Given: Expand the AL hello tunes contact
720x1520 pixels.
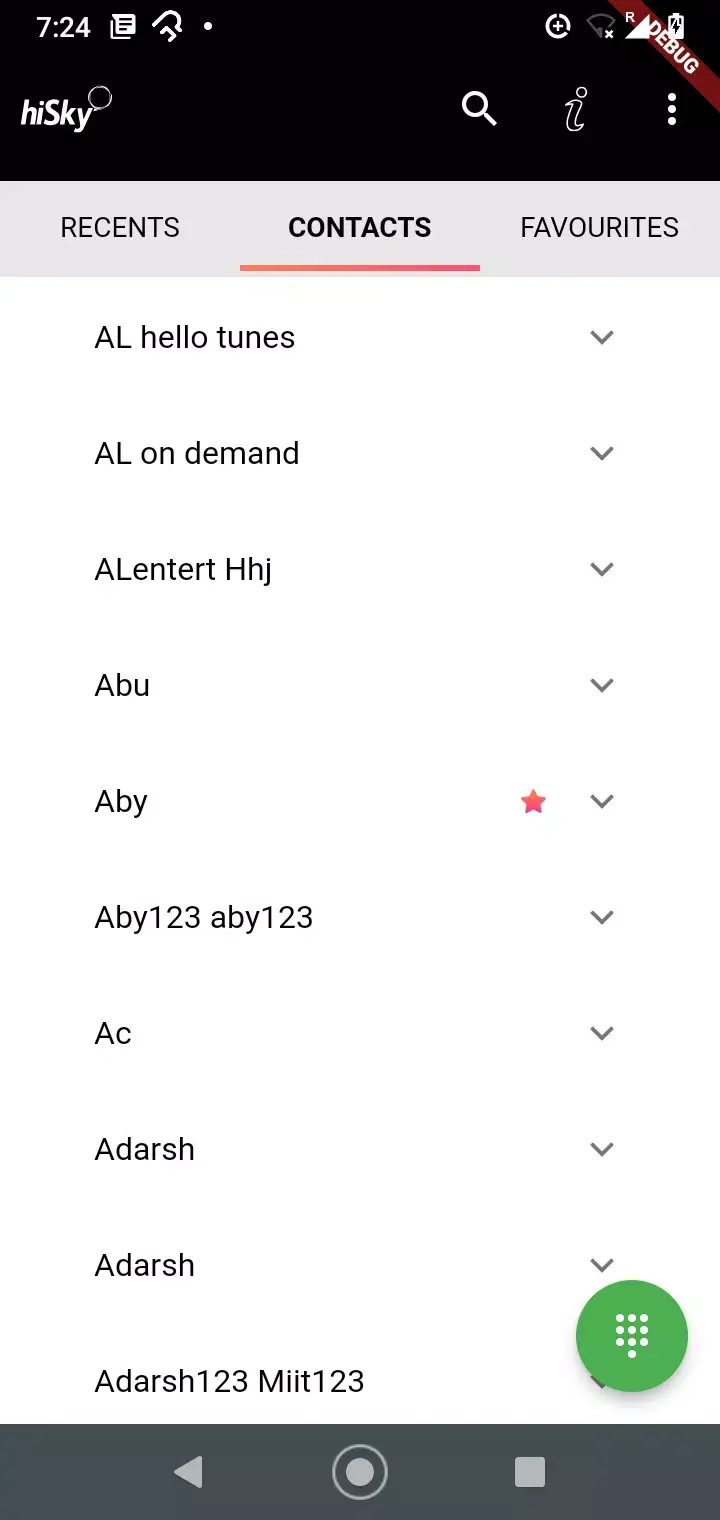Looking at the screenshot, I should 602,337.
